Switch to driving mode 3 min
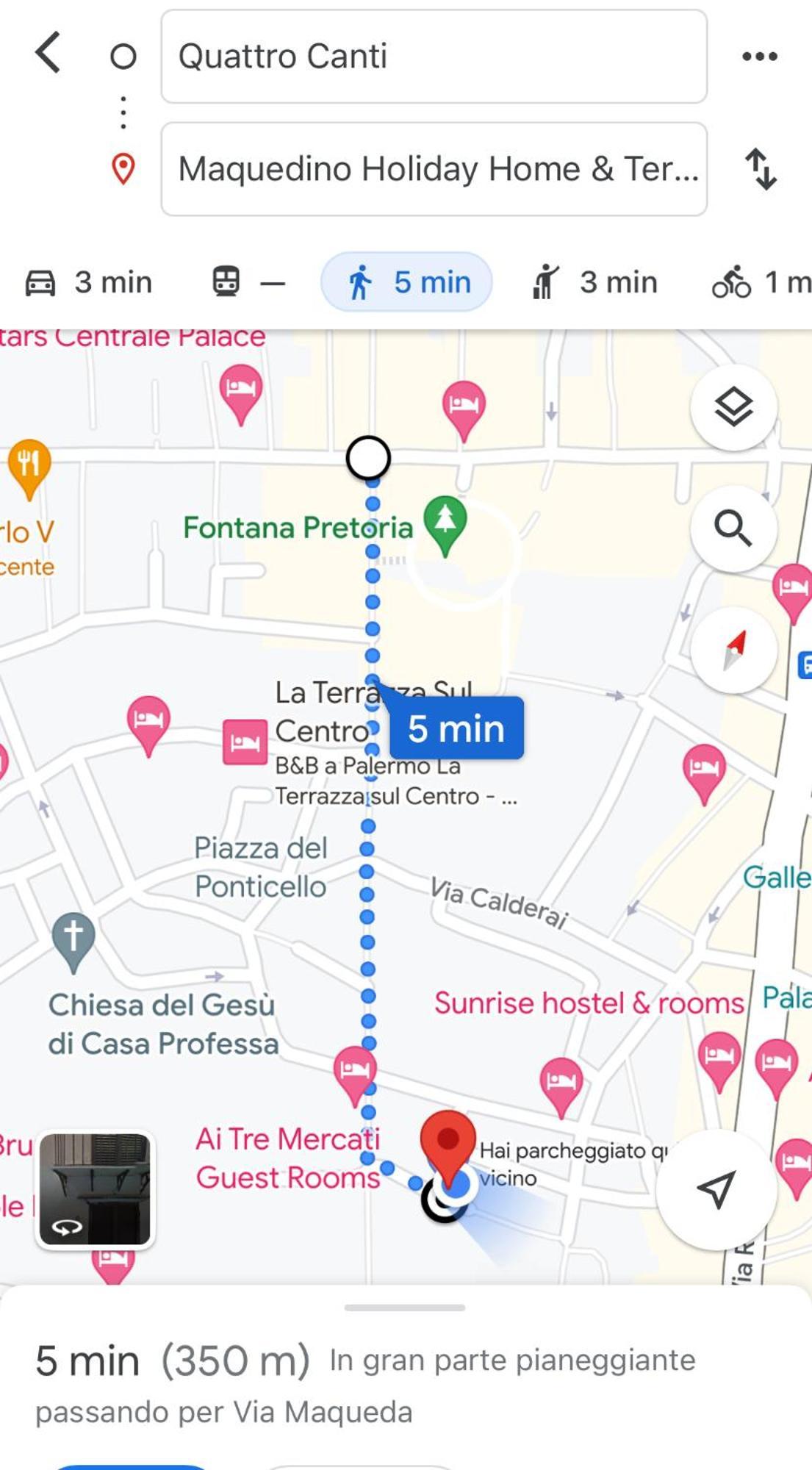 click(x=90, y=282)
